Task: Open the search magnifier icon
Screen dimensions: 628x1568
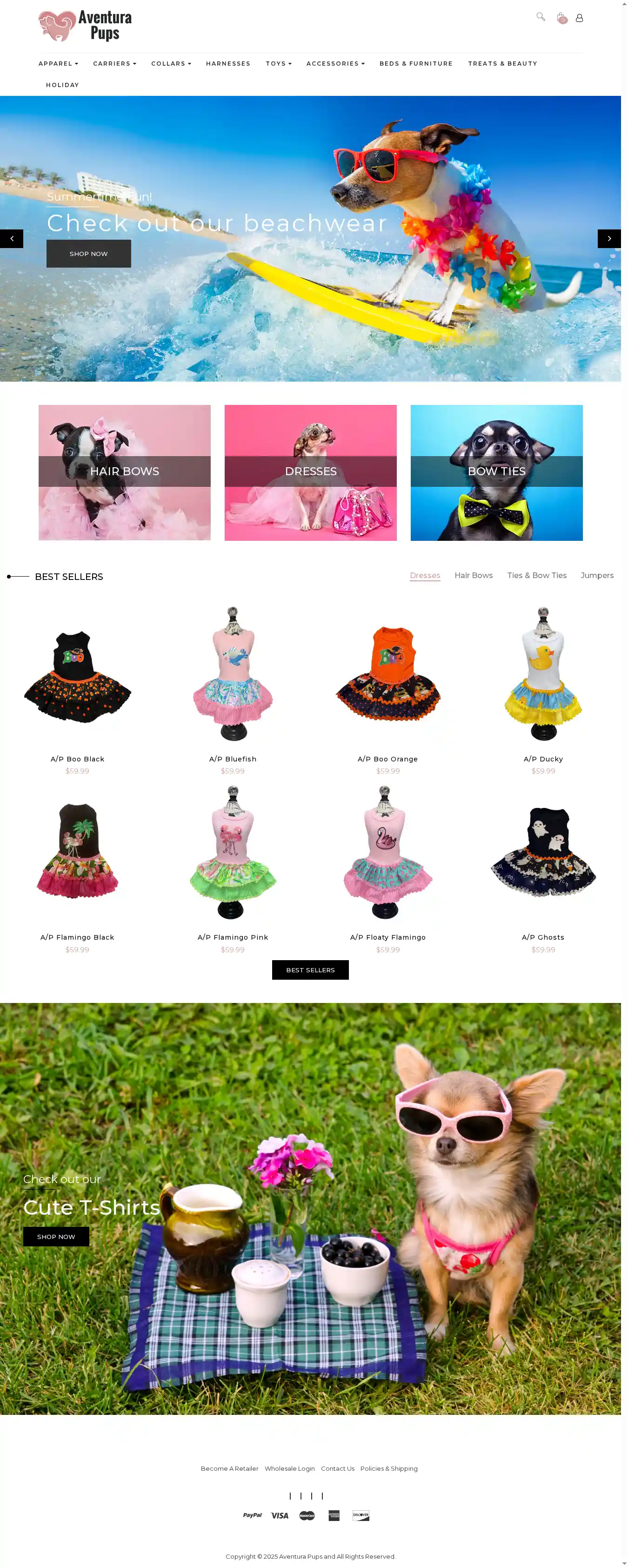Action: tap(541, 17)
